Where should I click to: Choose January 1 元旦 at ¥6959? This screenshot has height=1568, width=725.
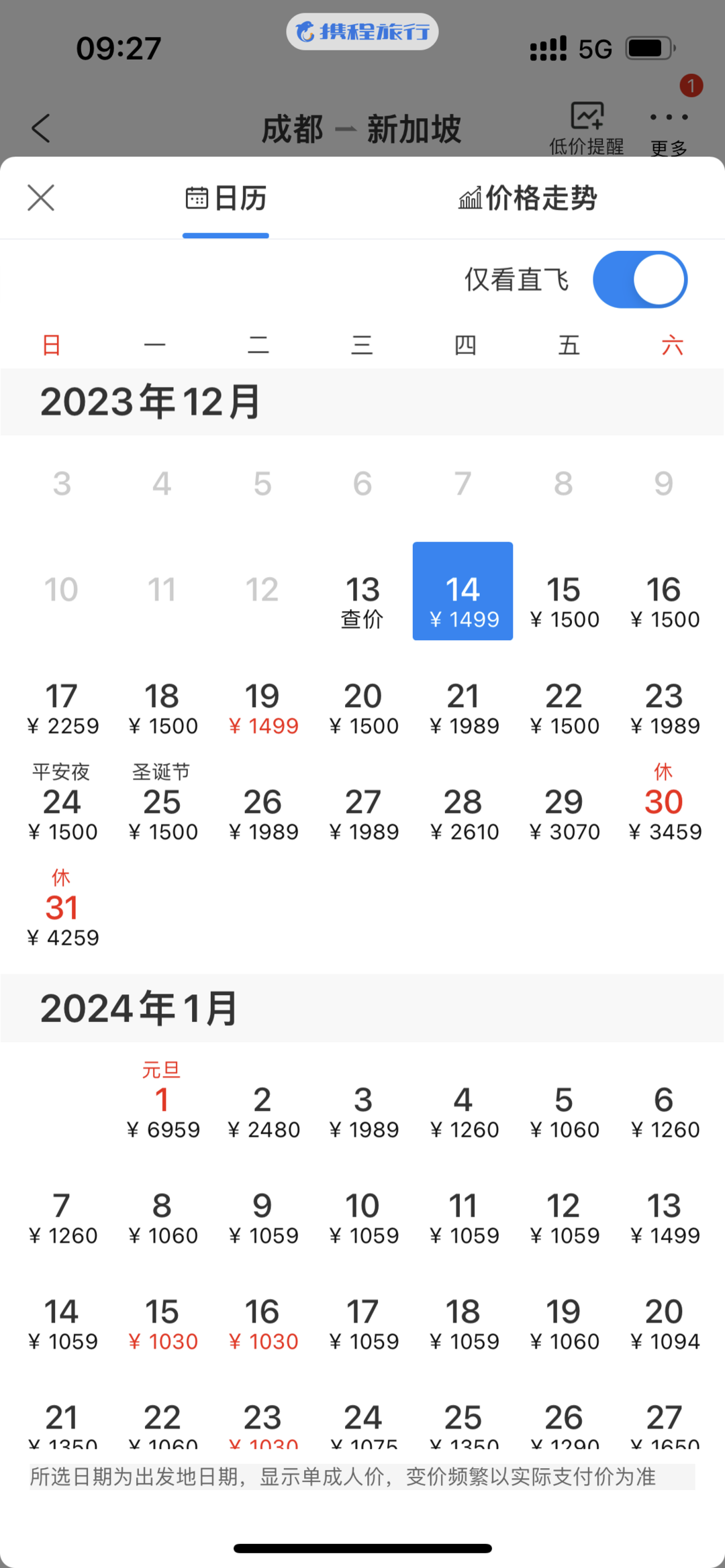[x=162, y=1100]
